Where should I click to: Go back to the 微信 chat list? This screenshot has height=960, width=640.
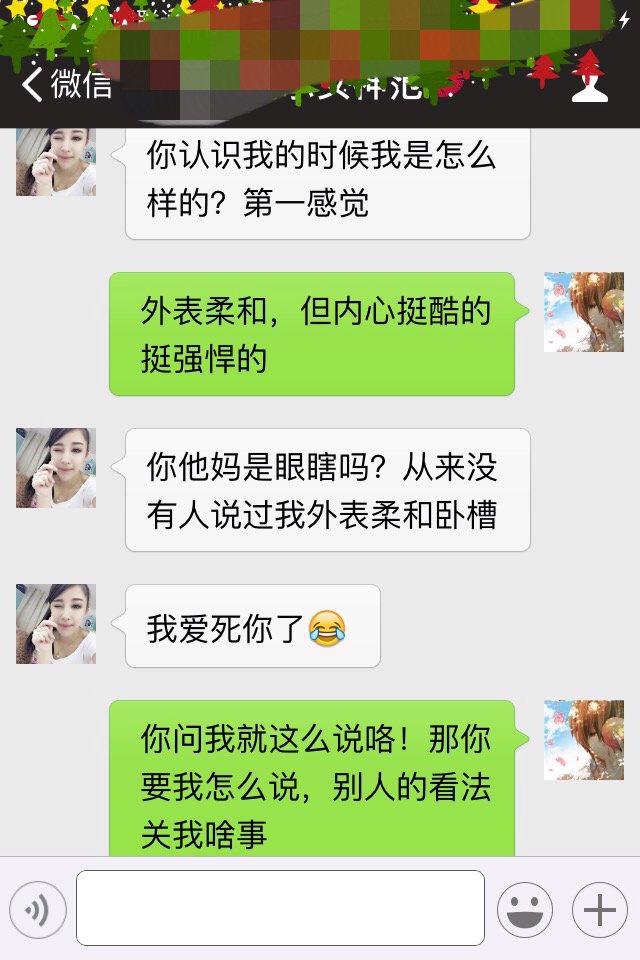coord(66,85)
